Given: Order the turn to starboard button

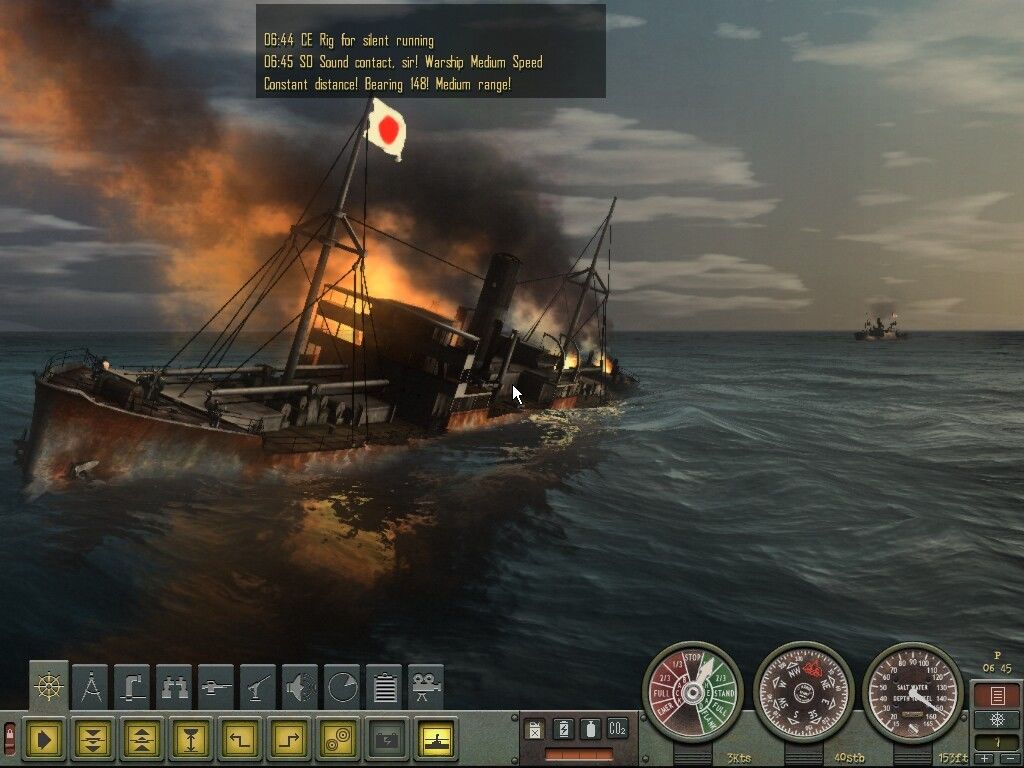Looking at the screenshot, I should [x=289, y=740].
